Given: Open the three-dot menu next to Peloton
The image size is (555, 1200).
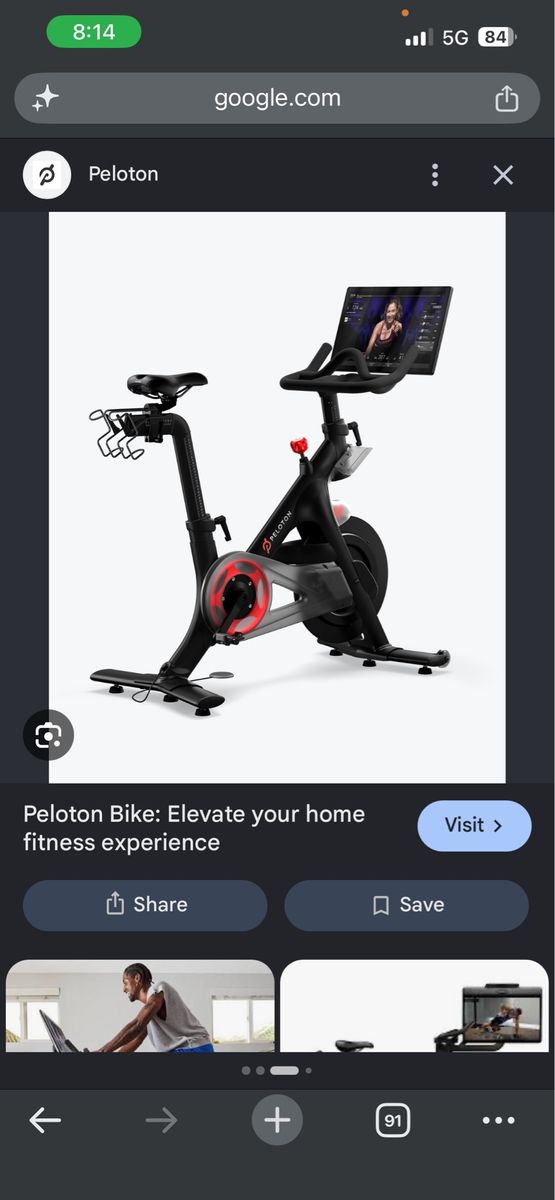Looking at the screenshot, I should click(x=435, y=175).
